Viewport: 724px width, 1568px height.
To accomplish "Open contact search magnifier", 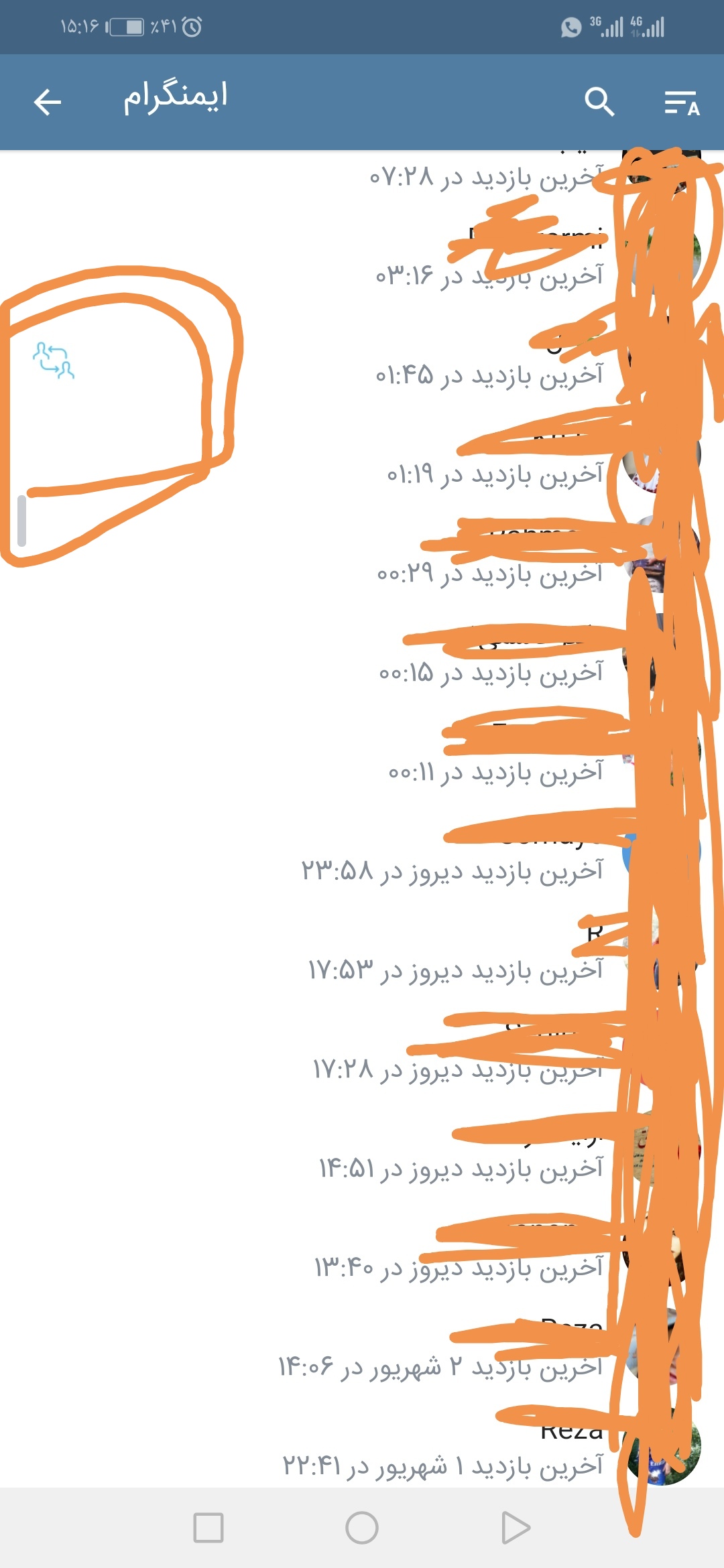I will (599, 102).
